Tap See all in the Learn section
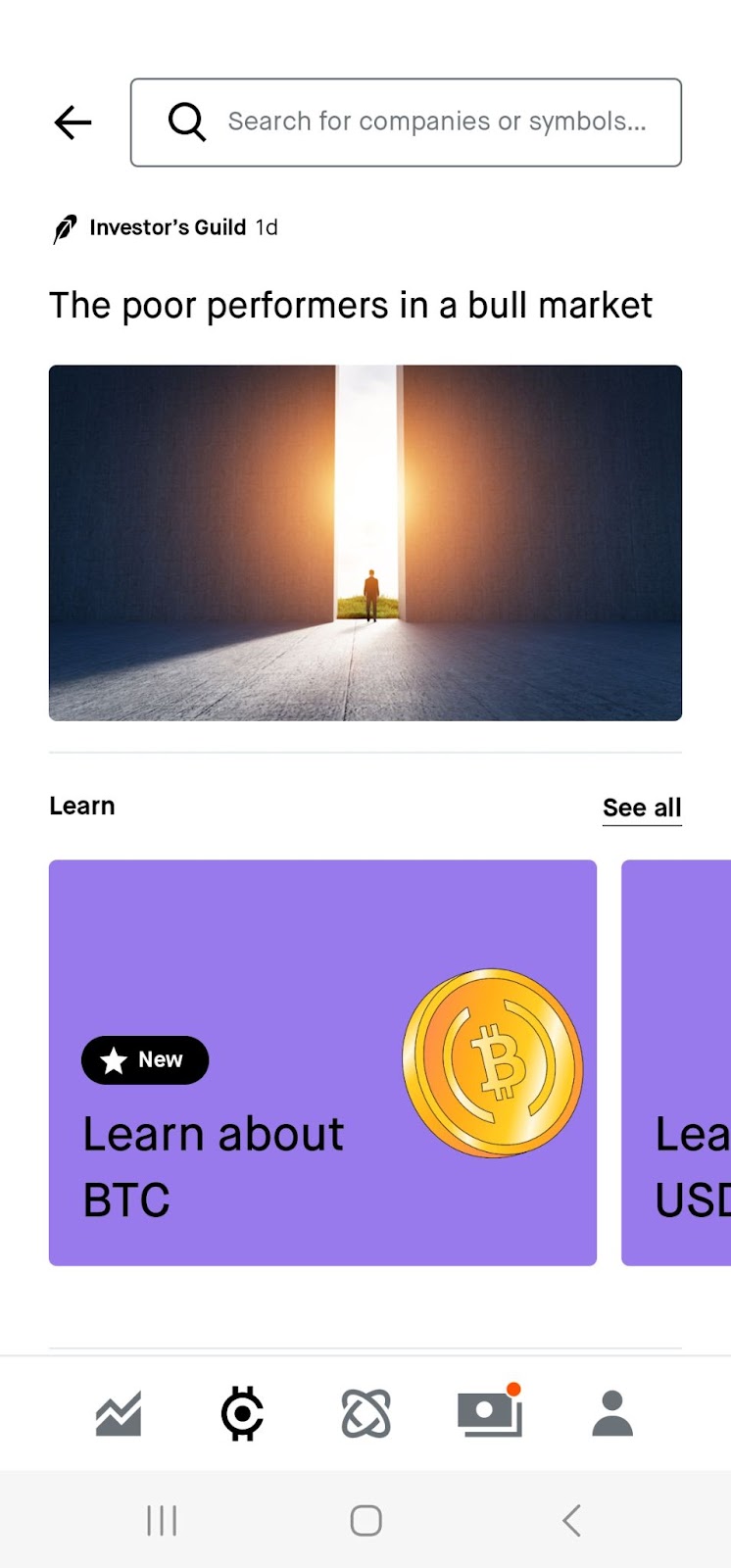This screenshot has width=731, height=1568. (x=641, y=808)
